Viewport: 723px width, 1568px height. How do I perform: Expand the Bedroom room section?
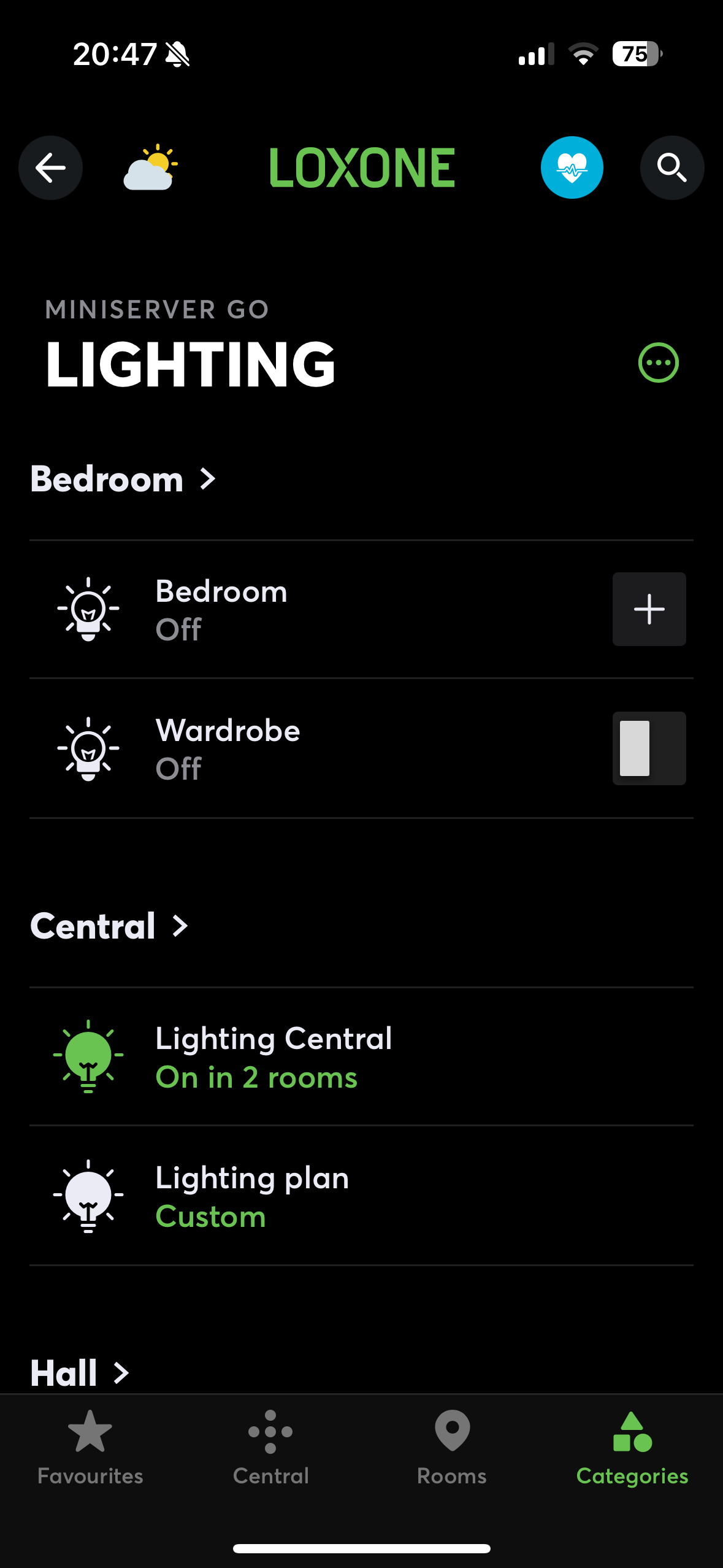(123, 479)
